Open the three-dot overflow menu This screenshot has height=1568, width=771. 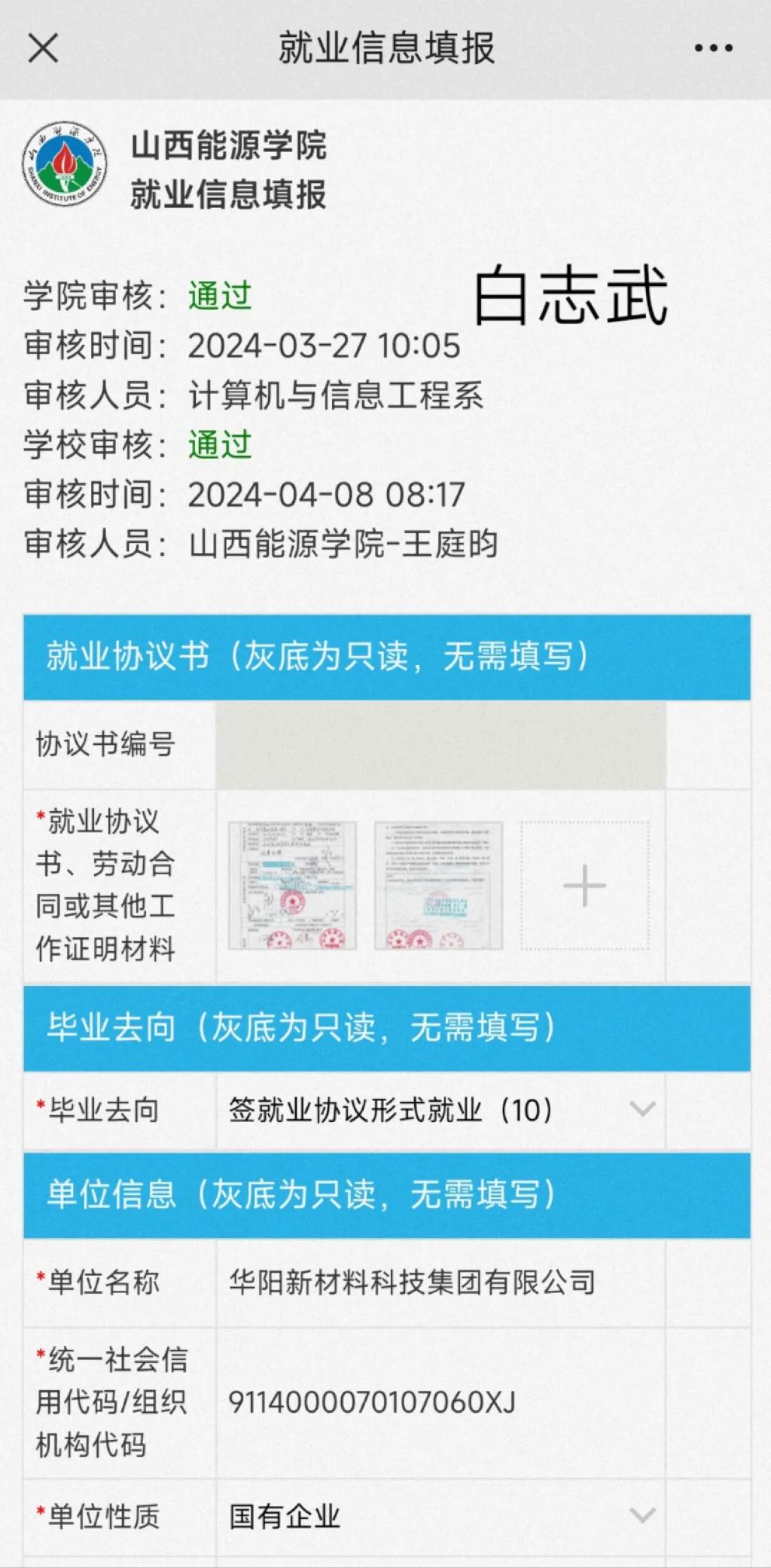tap(712, 48)
